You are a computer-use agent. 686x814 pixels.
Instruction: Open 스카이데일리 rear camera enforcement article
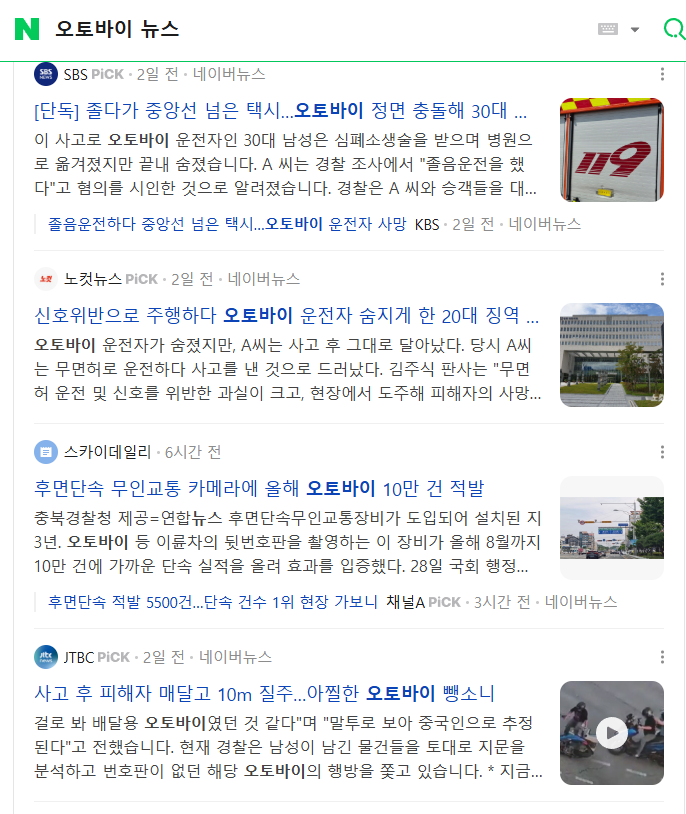click(x=259, y=489)
